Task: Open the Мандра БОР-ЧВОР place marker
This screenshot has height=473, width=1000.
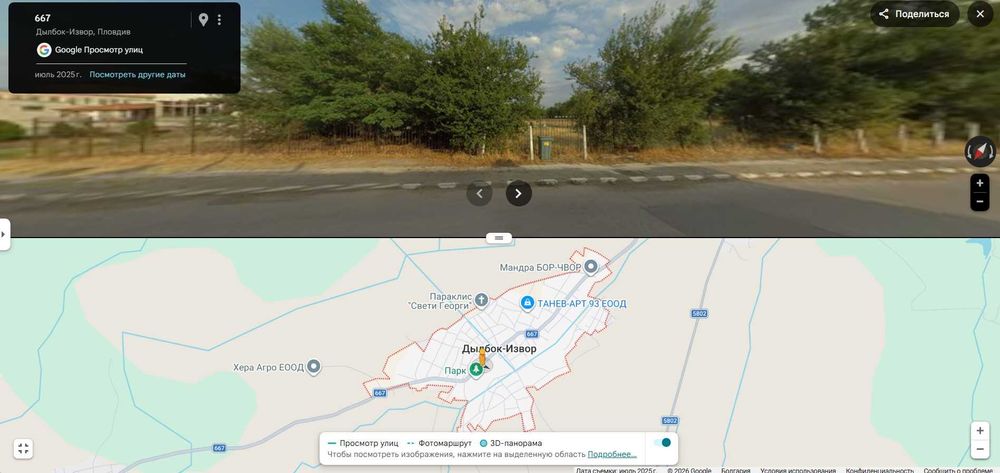Action: [590, 266]
